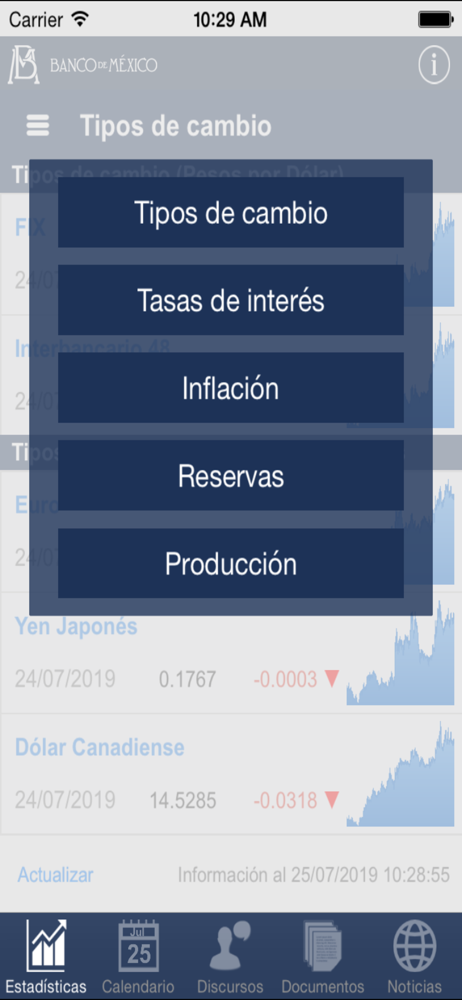The height and width of the screenshot is (1000, 462).
Task: Open the Dólar Canadiense row
Action: click(x=231, y=774)
